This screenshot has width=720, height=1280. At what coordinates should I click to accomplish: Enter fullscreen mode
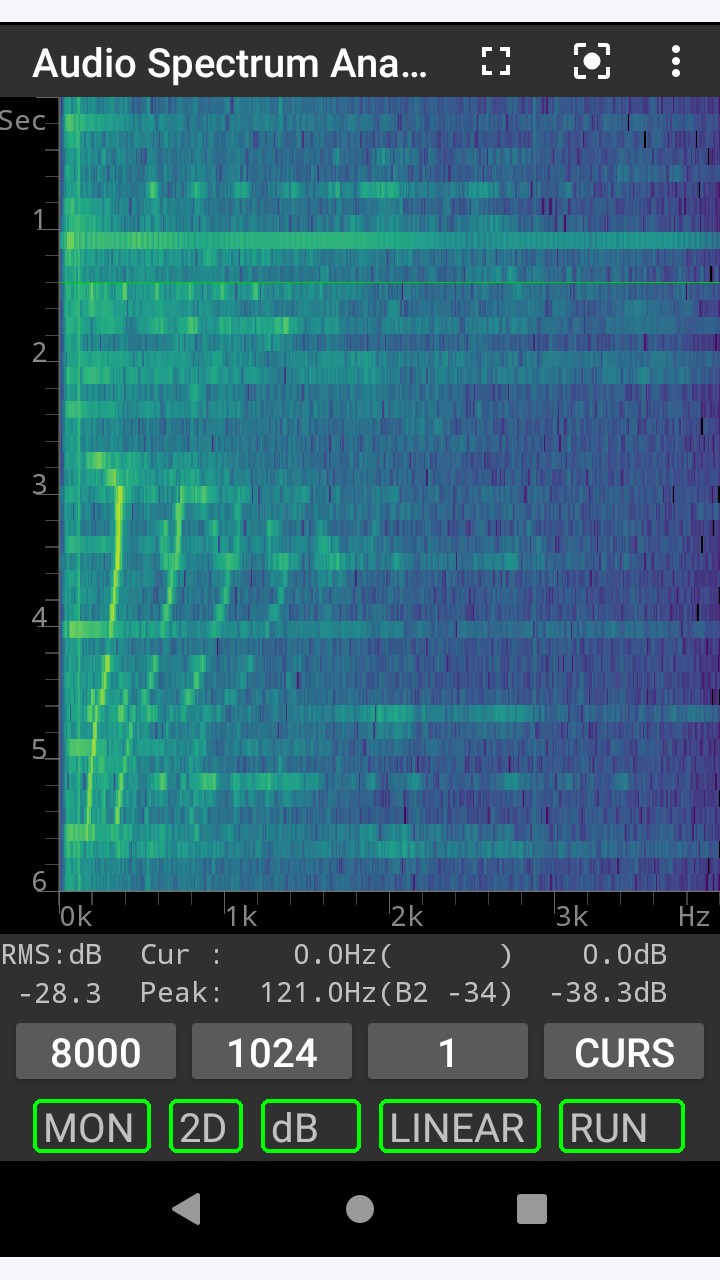click(x=496, y=62)
